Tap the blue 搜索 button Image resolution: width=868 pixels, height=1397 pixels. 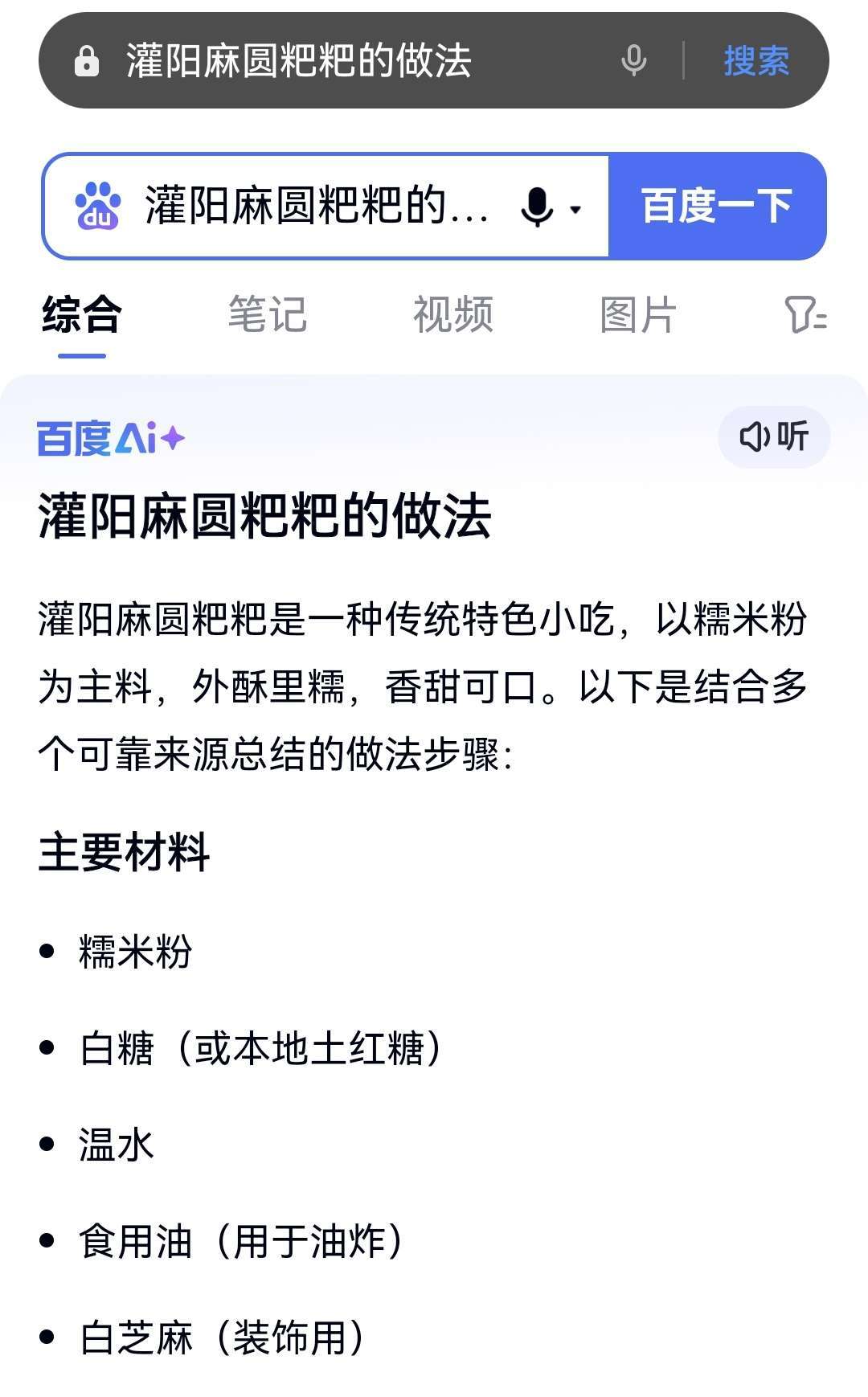coord(756,61)
